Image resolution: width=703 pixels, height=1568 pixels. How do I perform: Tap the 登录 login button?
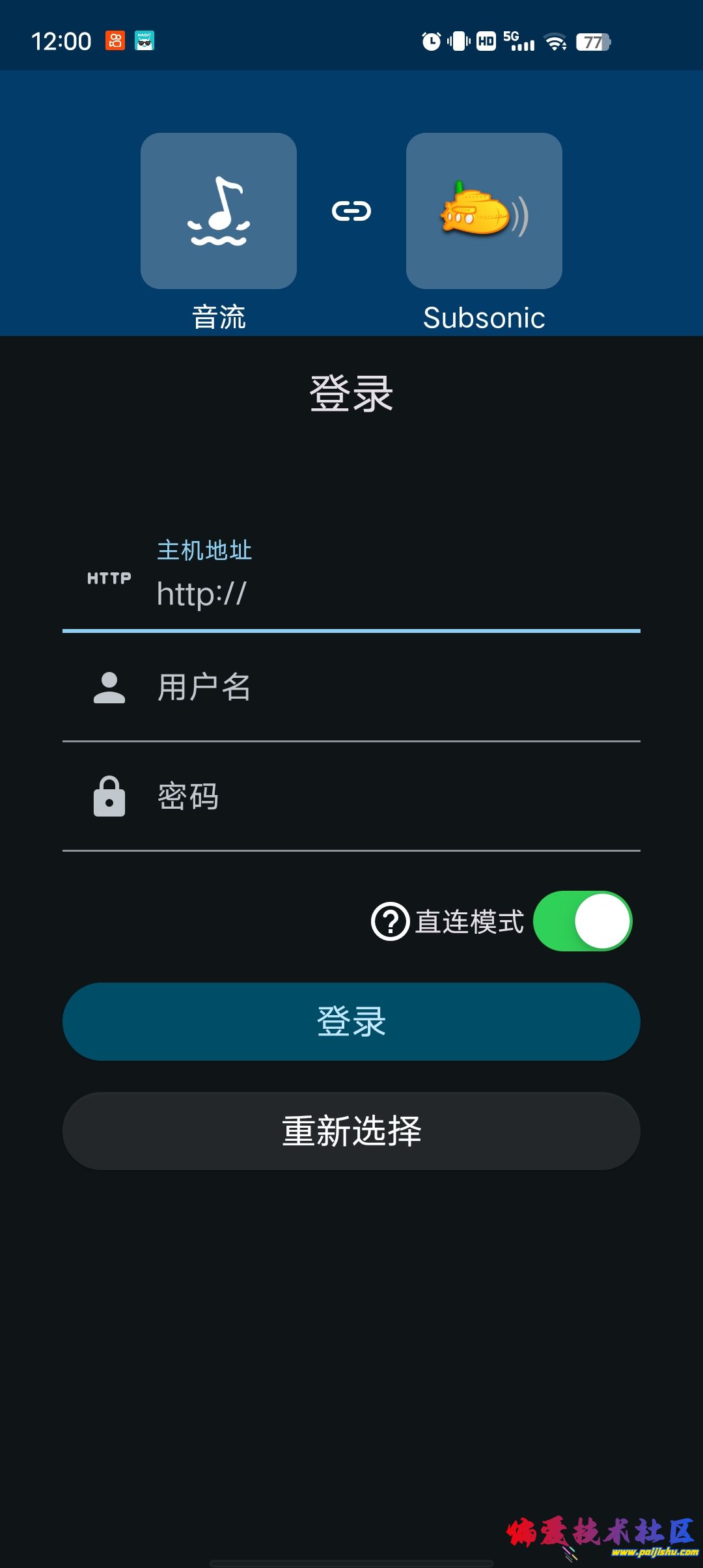[351, 1021]
